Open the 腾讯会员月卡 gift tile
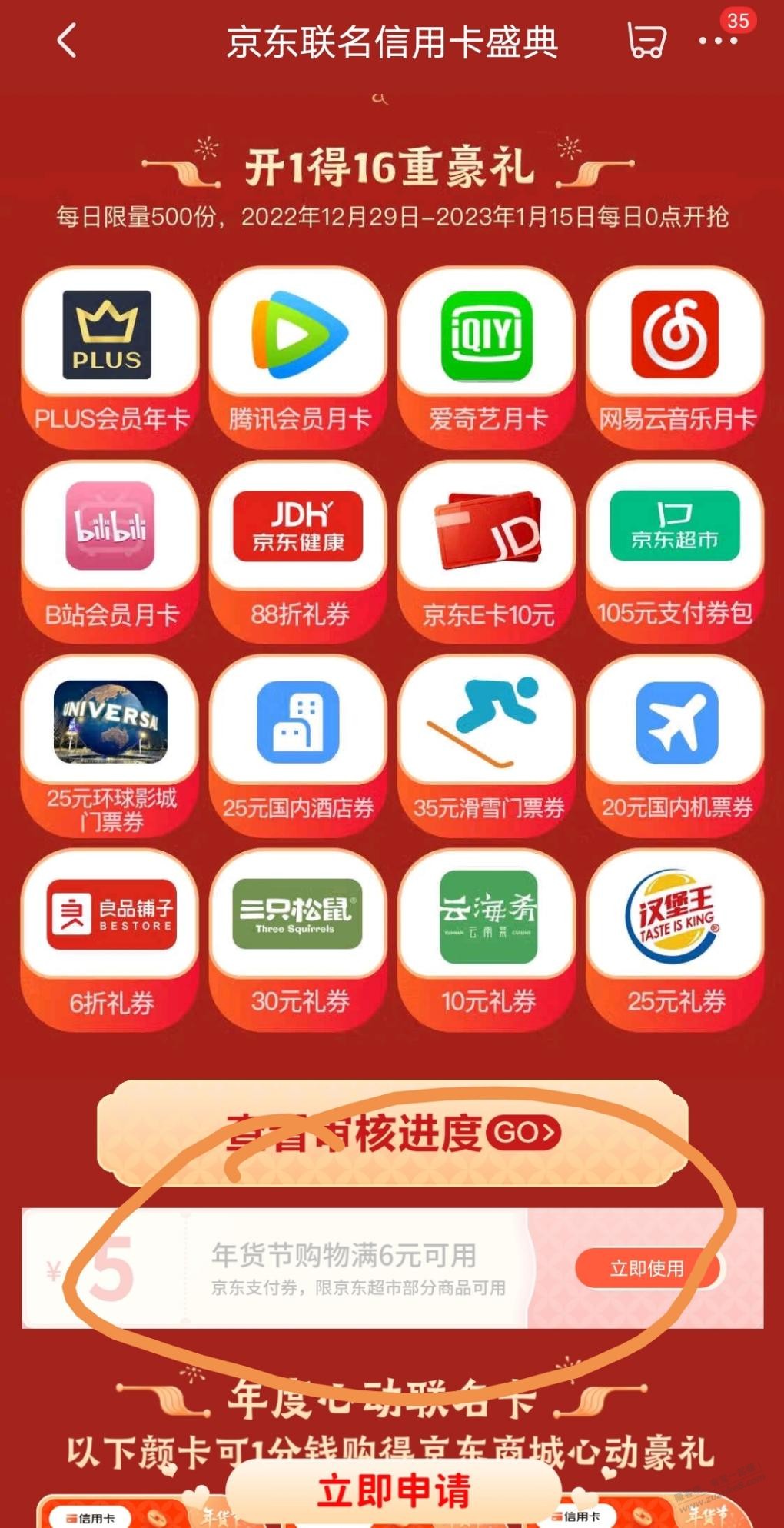 tap(298, 357)
